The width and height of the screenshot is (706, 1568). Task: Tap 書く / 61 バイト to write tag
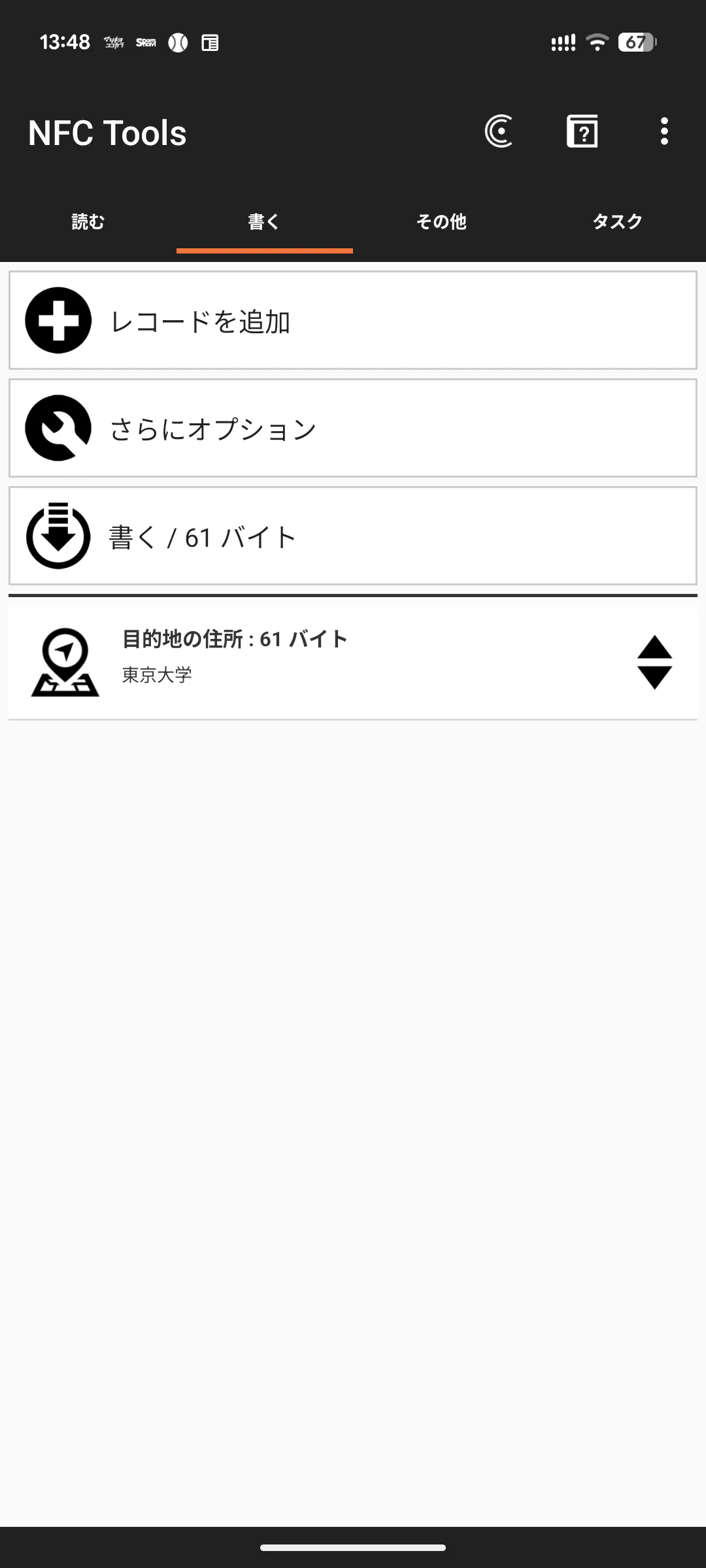pyautogui.click(x=353, y=536)
